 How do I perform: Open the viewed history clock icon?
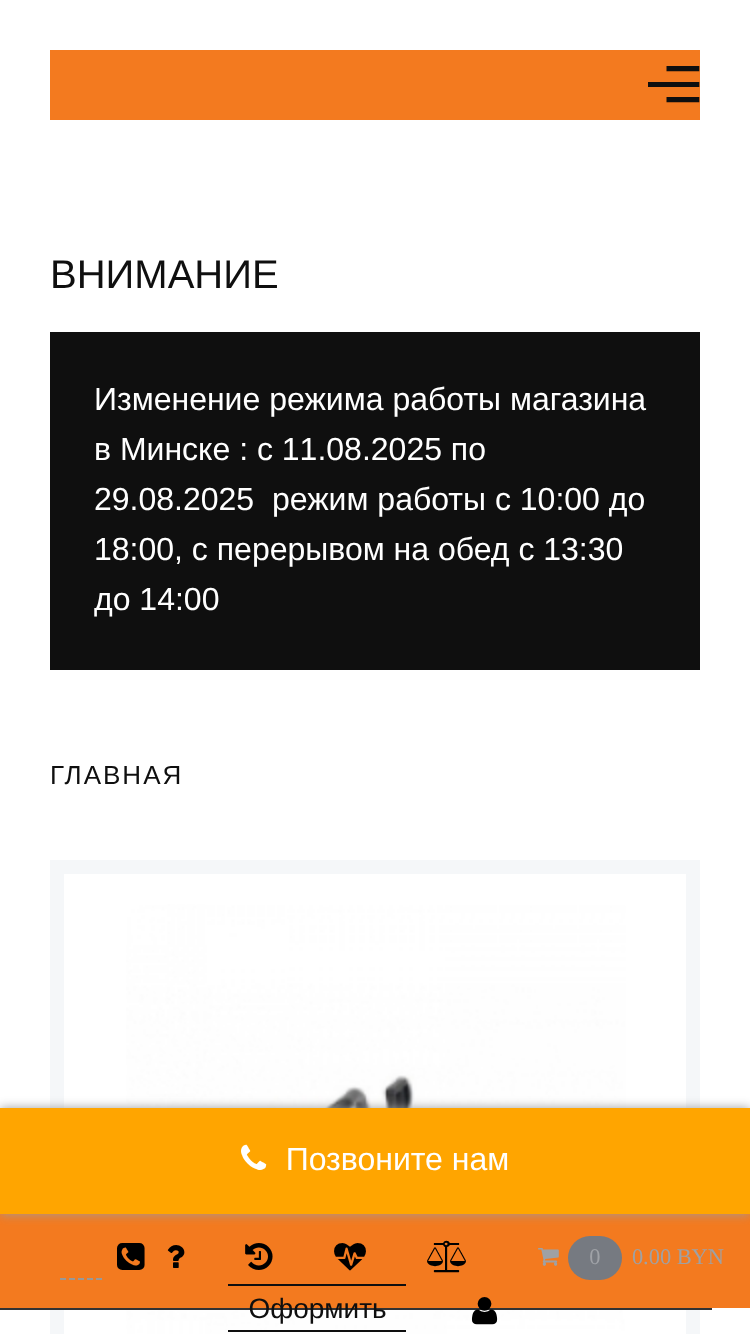click(259, 1256)
